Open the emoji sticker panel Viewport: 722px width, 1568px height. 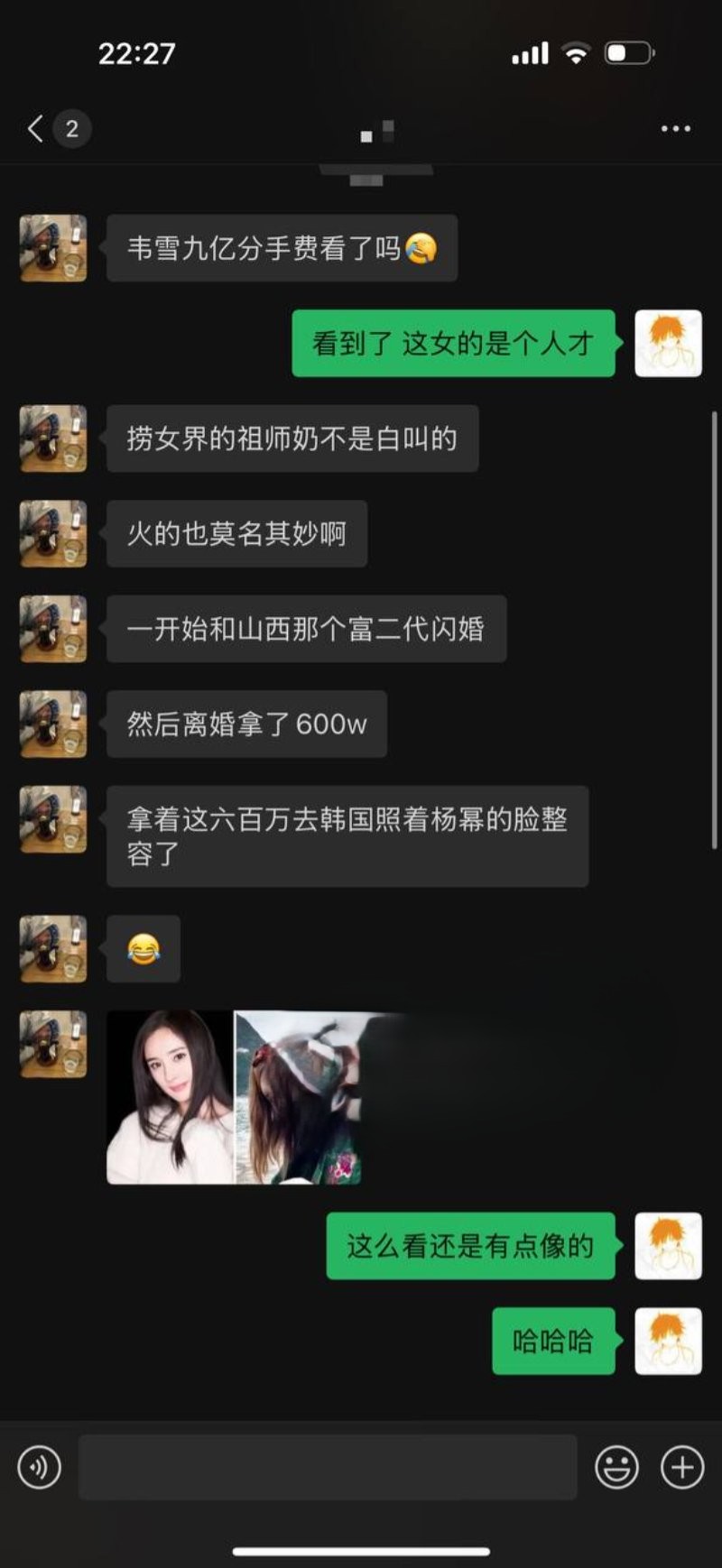point(616,1467)
